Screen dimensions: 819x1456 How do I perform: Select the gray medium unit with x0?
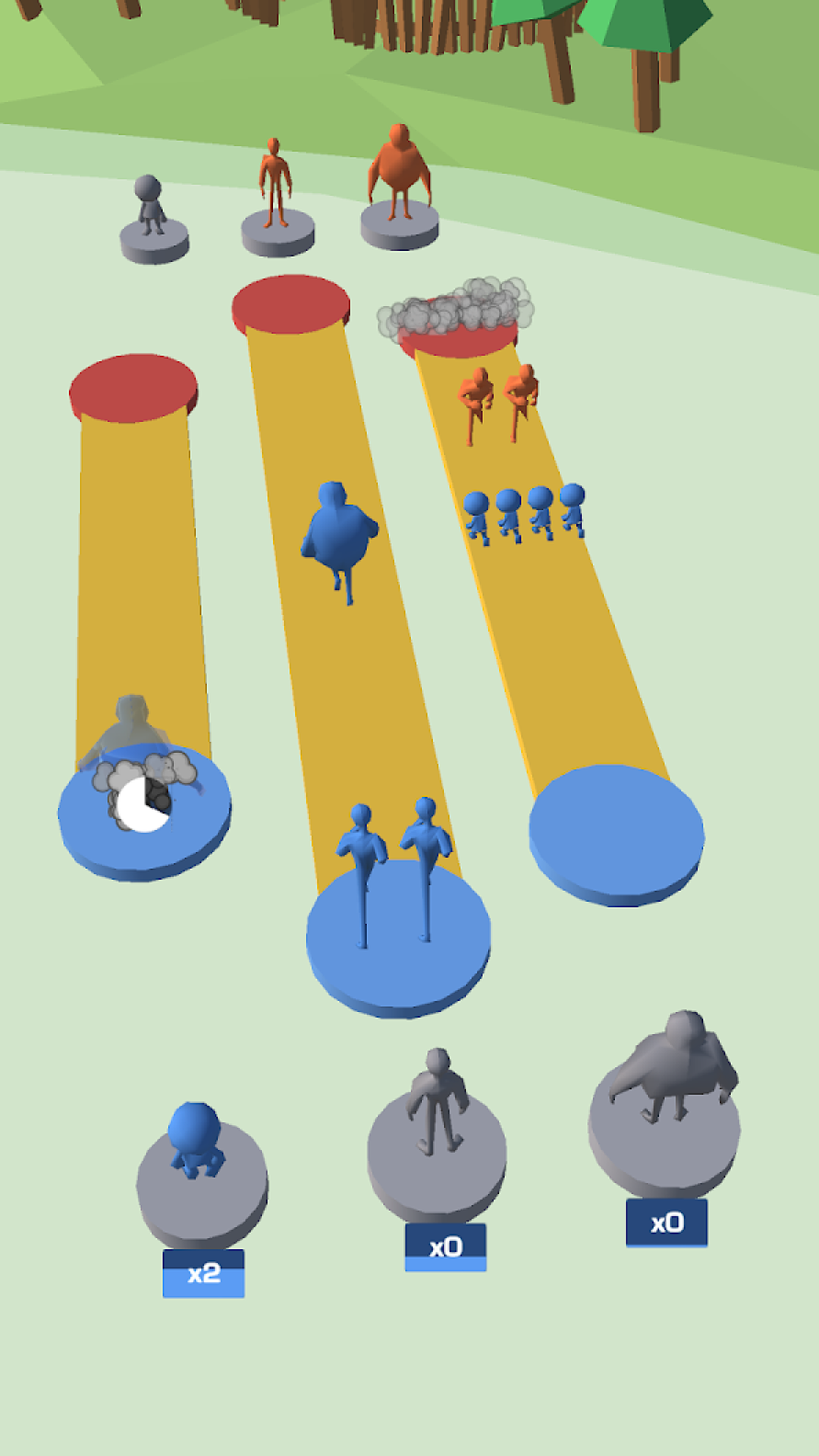(x=437, y=1137)
